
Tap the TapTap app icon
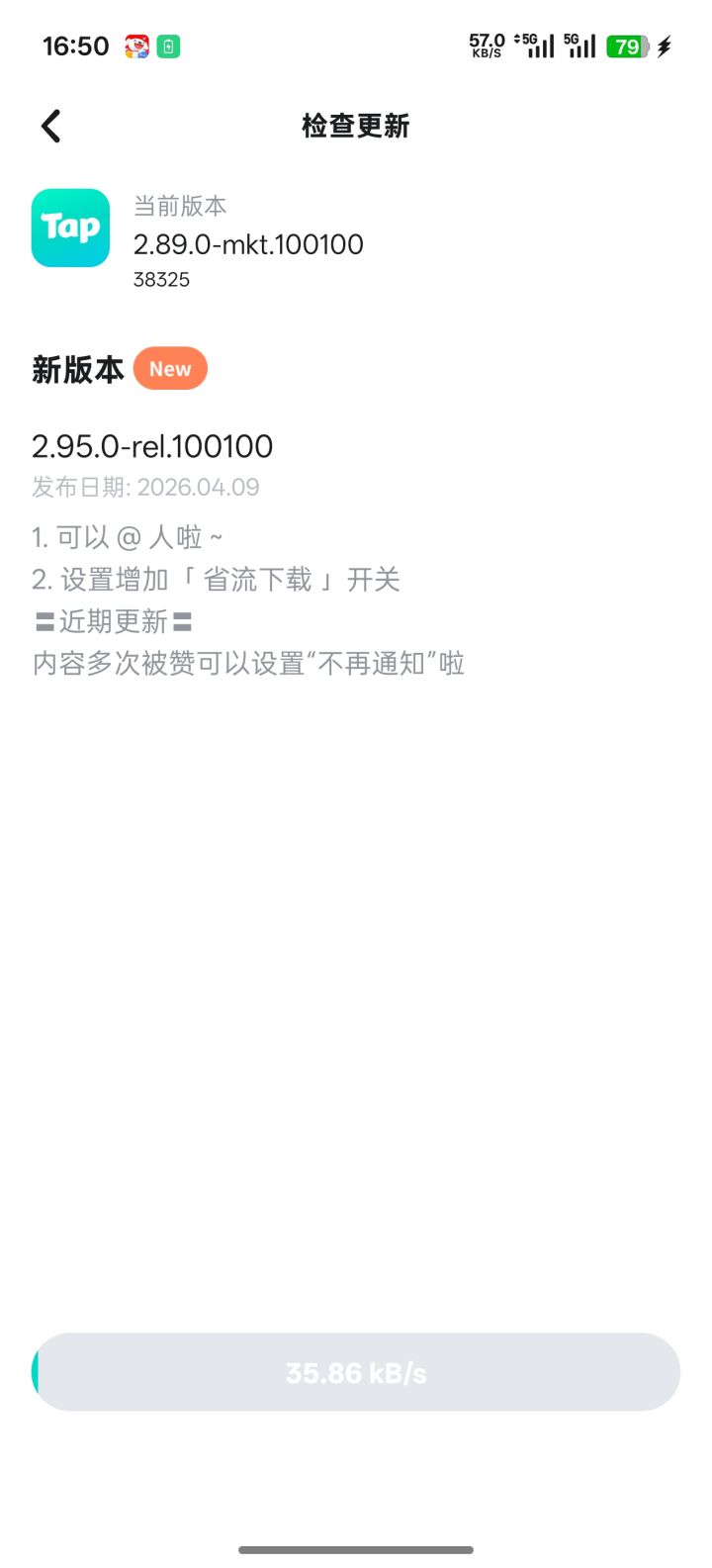69,228
